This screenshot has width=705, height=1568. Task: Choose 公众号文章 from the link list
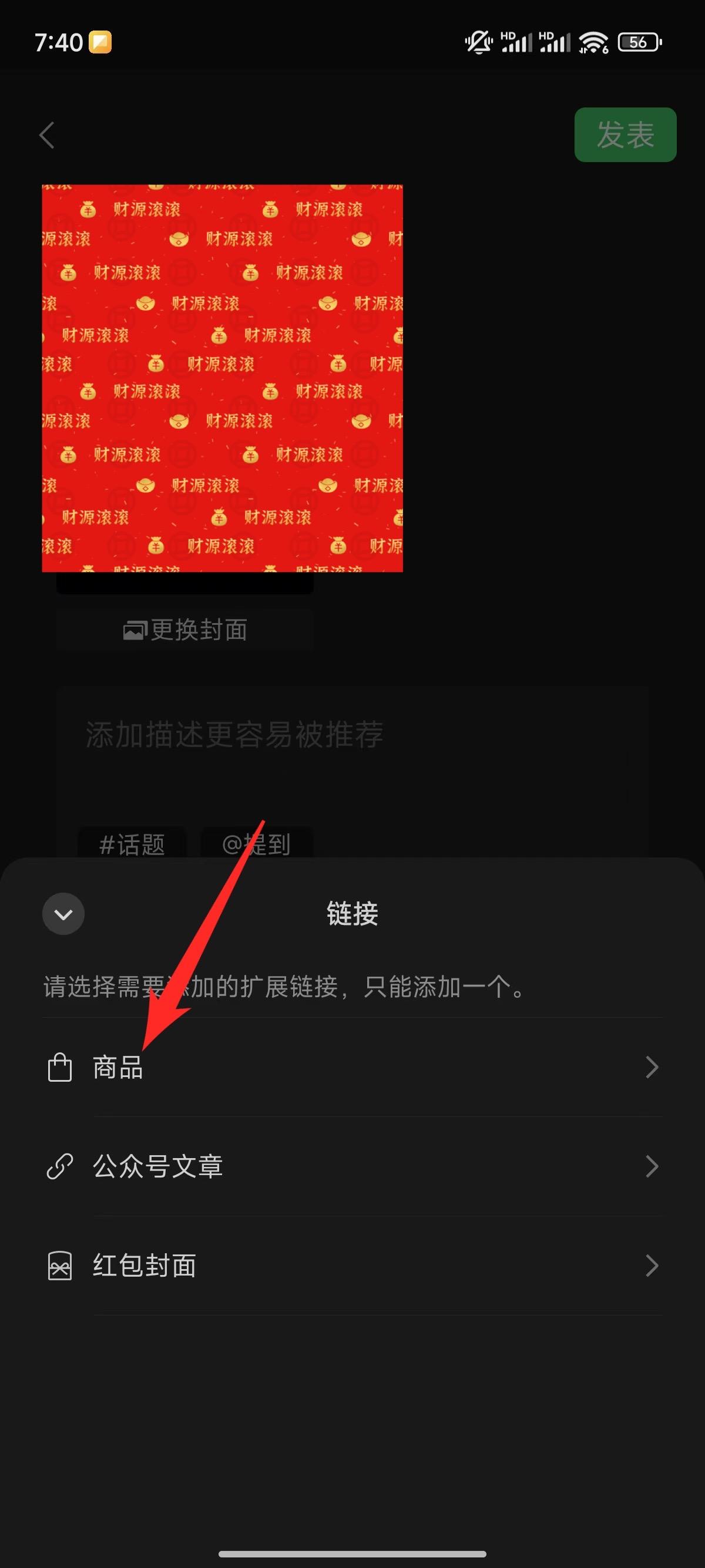pos(157,1166)
